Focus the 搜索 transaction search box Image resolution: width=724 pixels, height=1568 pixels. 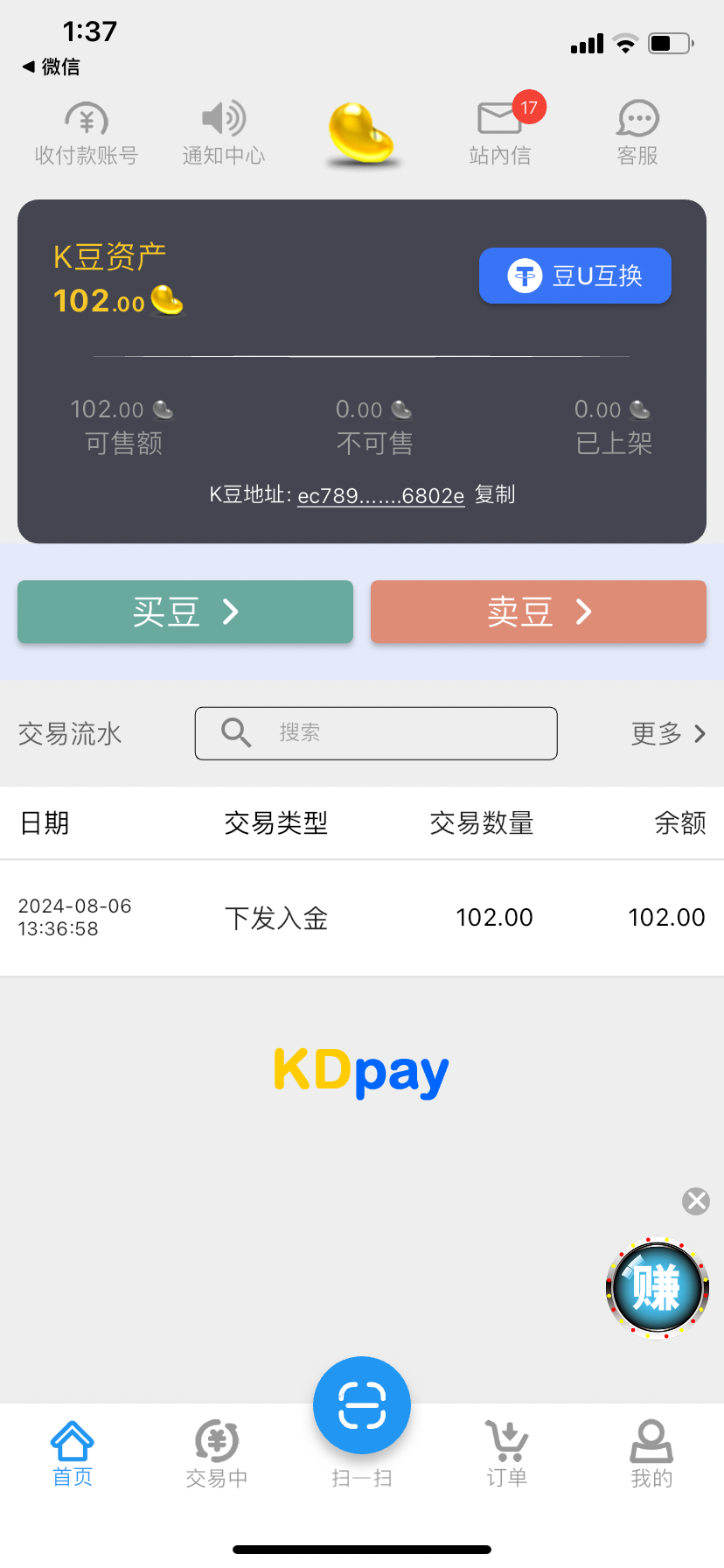pyautogui.click(x=376, y=733)
